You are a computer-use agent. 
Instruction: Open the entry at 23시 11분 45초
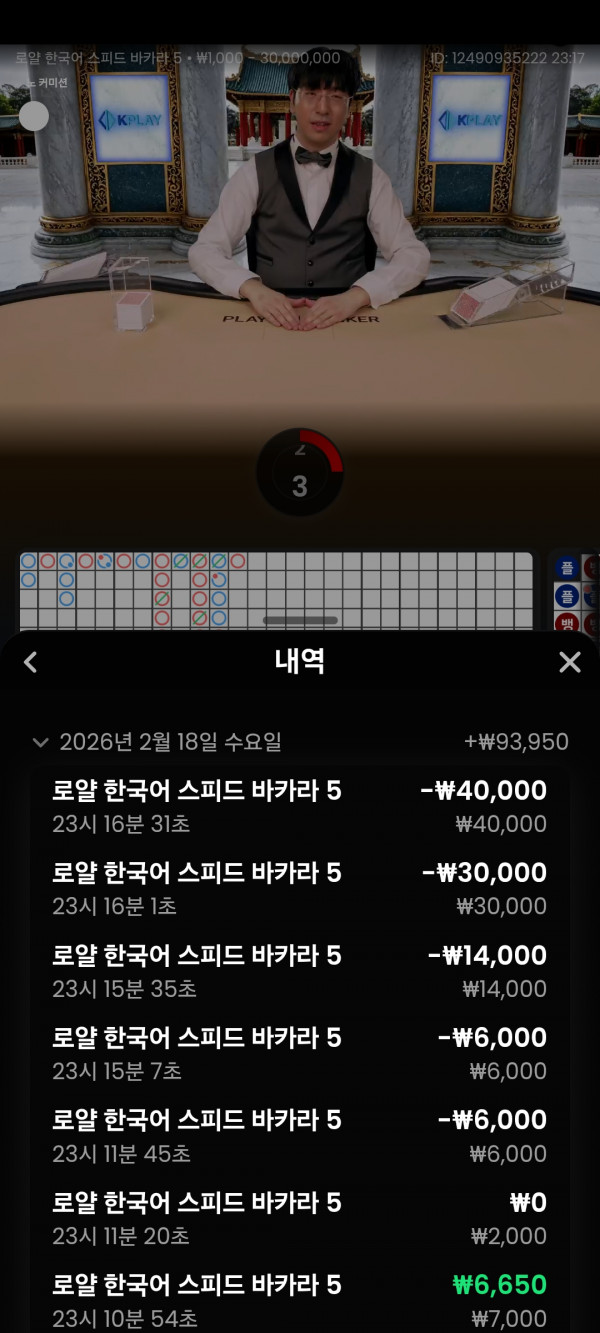point(300,1136)
